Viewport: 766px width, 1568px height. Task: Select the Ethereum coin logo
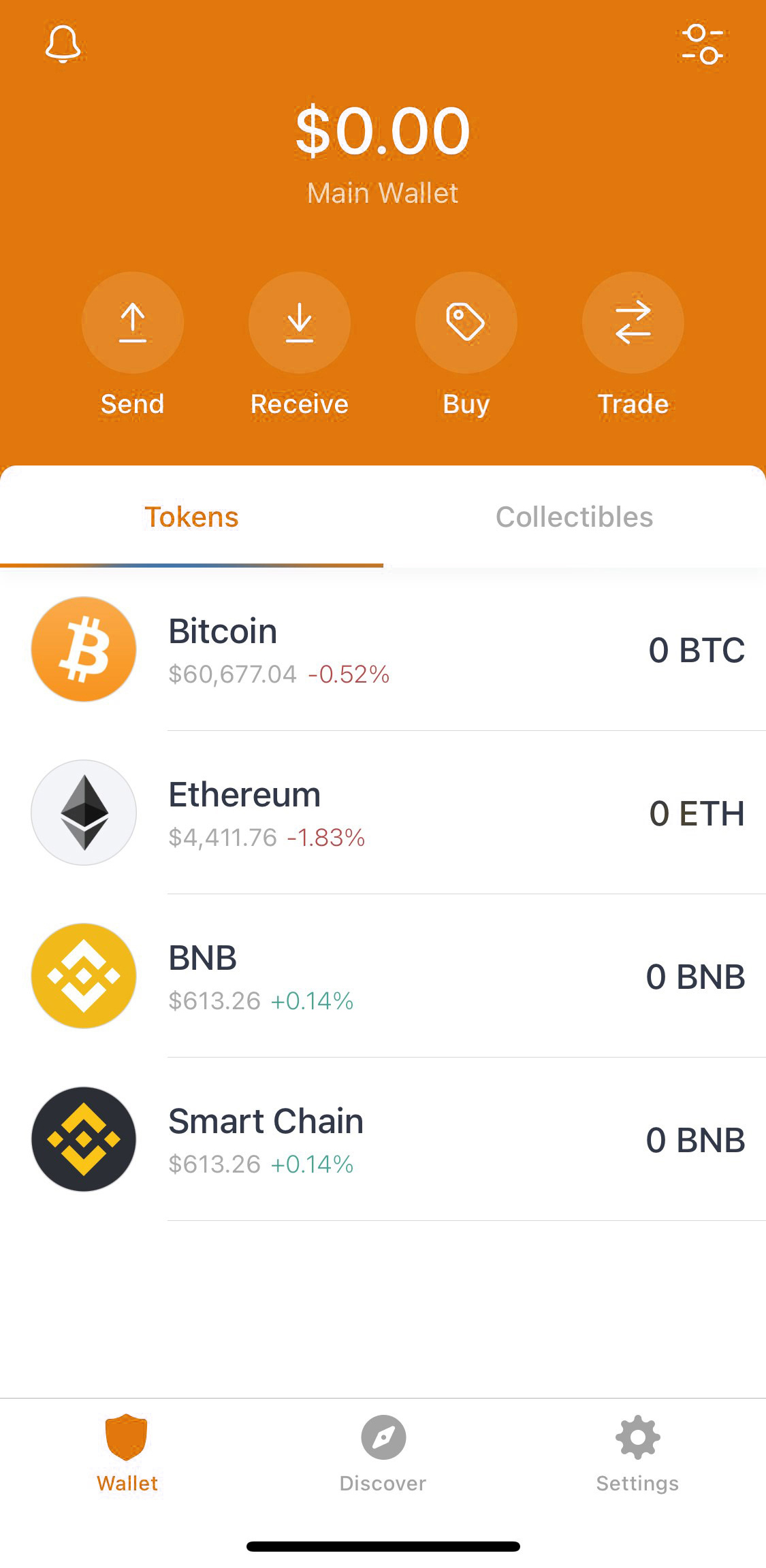83,813
